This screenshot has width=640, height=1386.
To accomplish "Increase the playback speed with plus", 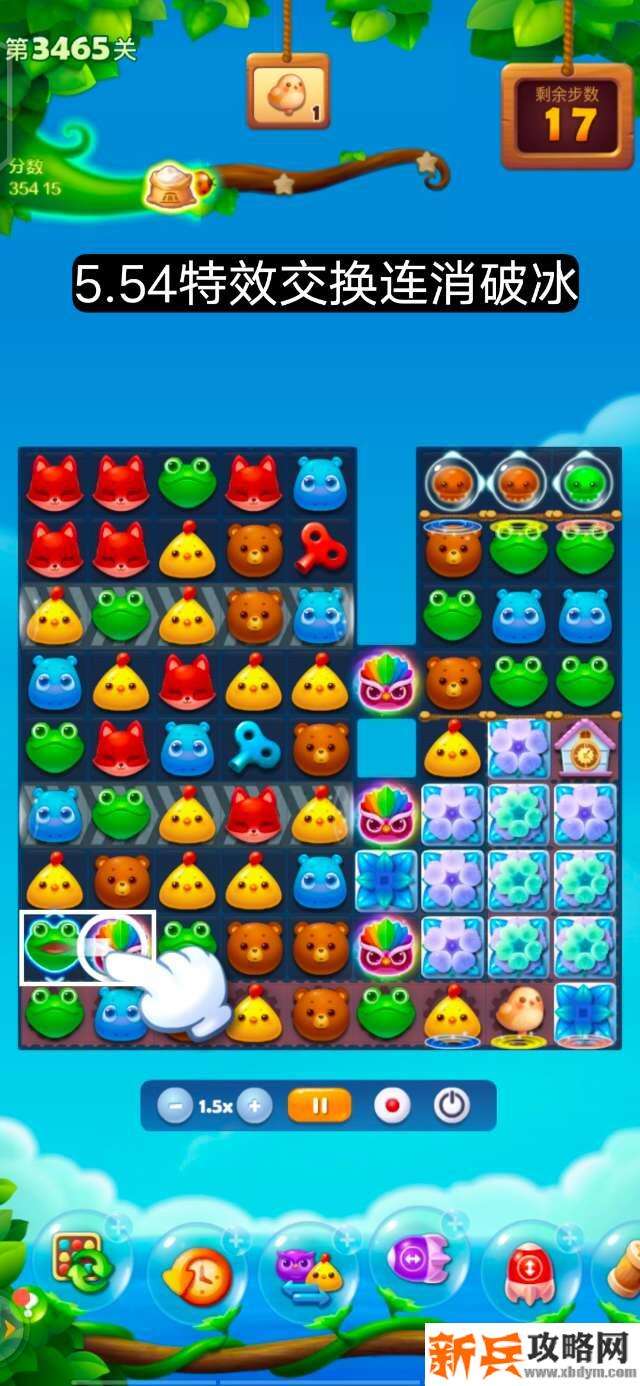I will pyautogui.click(x=255, y=1106).
